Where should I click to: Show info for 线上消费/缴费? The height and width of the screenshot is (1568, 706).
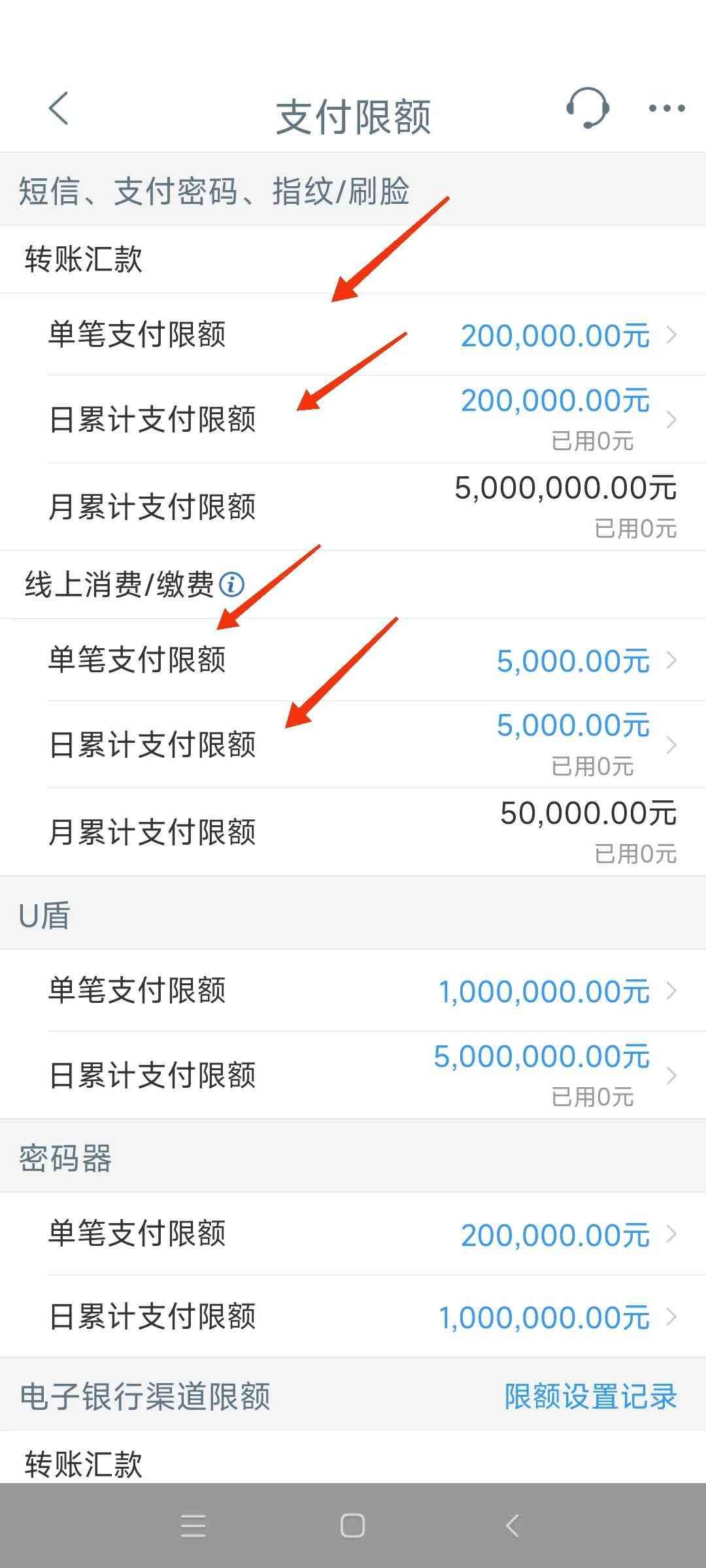coord(231,584)
